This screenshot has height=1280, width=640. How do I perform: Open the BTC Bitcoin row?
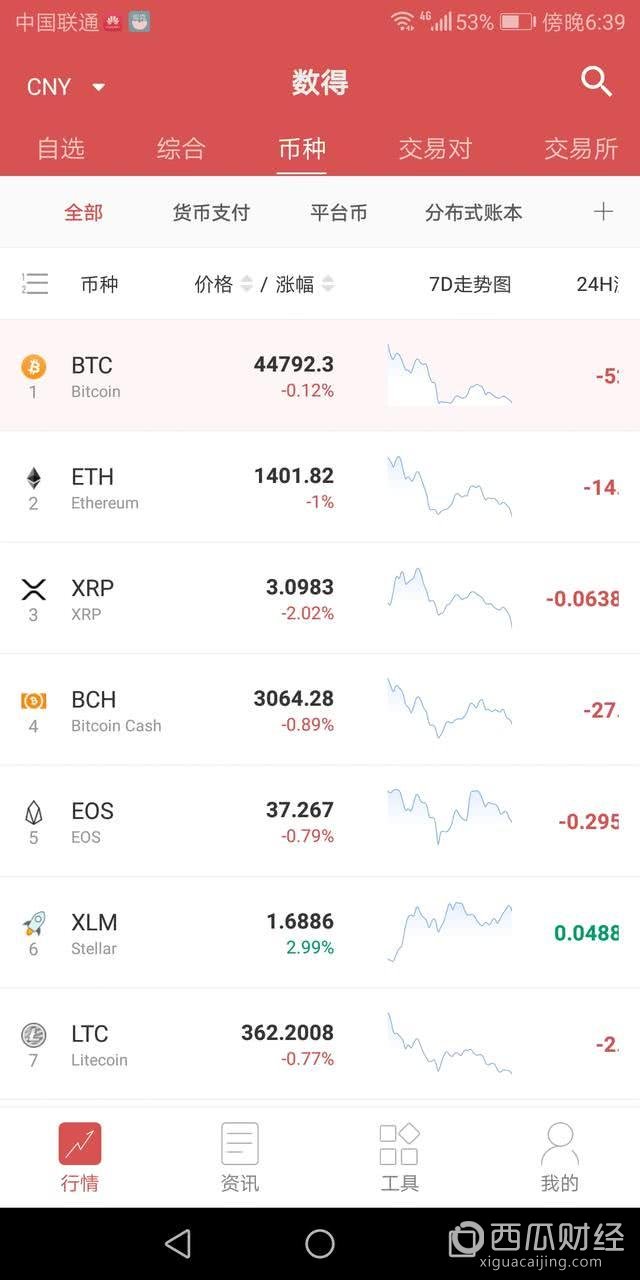pyautogui.click(x=320, y=376)
